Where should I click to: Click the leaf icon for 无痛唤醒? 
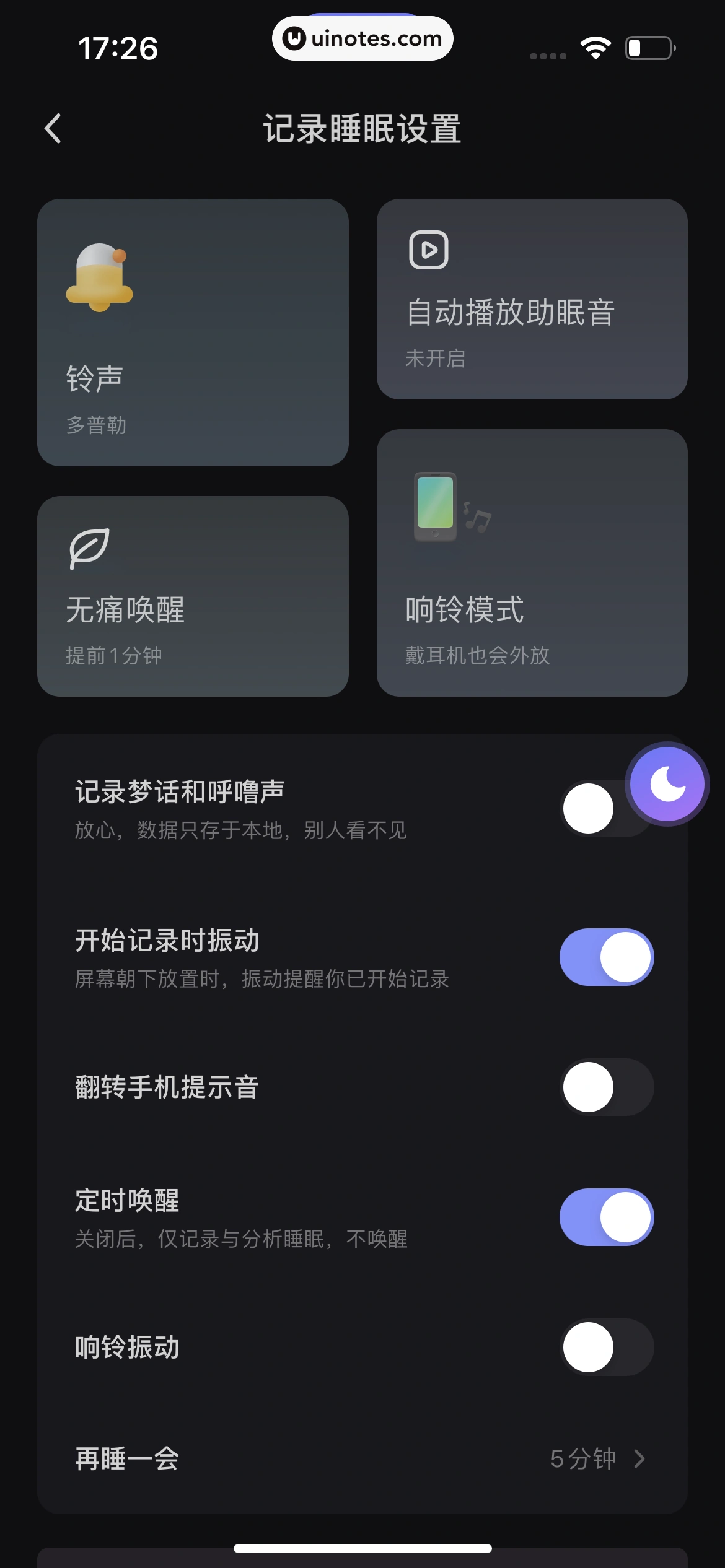tap(89, 547)
